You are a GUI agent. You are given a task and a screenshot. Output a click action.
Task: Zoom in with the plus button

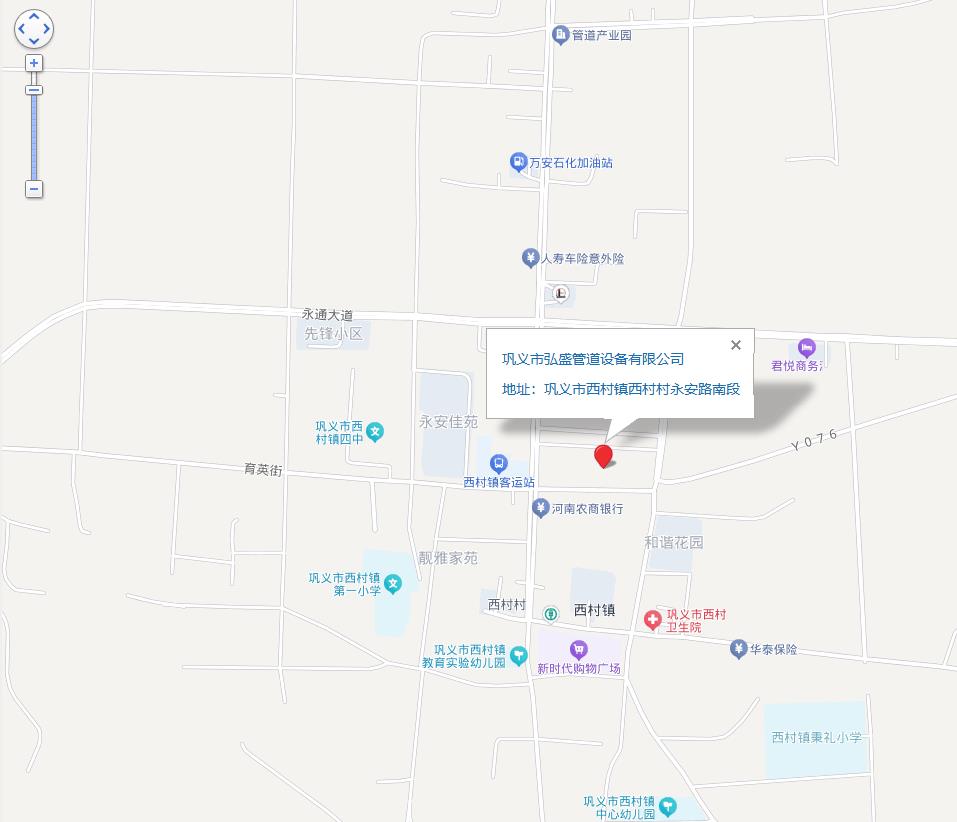(x=34, y=63)
